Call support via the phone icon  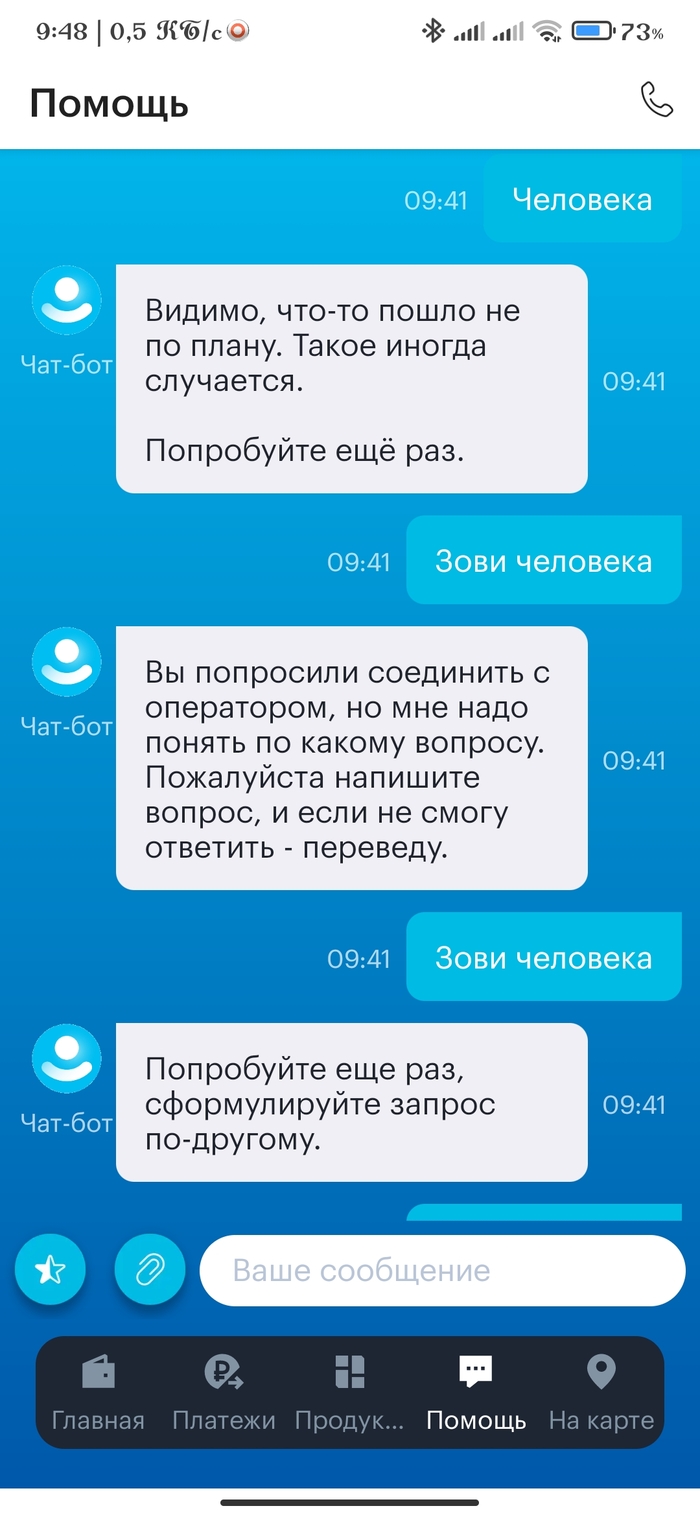coord(656,100)
